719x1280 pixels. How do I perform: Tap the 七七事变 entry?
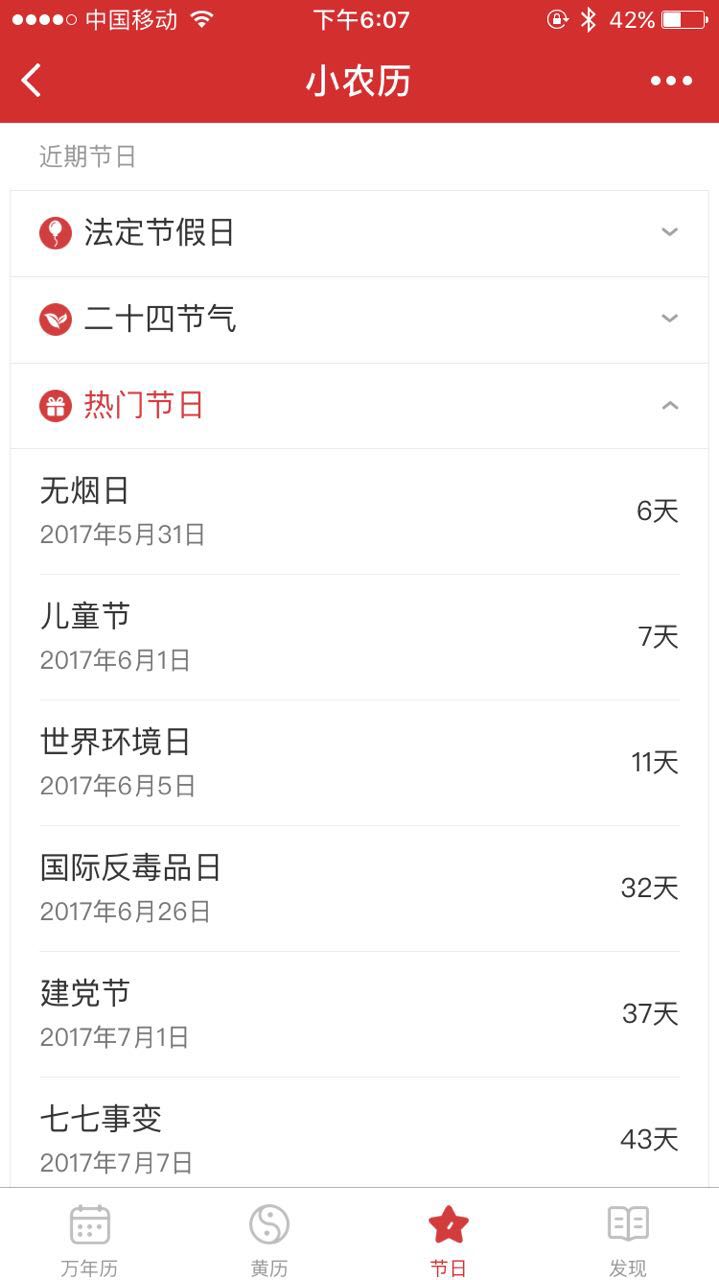coord(359,1133)
